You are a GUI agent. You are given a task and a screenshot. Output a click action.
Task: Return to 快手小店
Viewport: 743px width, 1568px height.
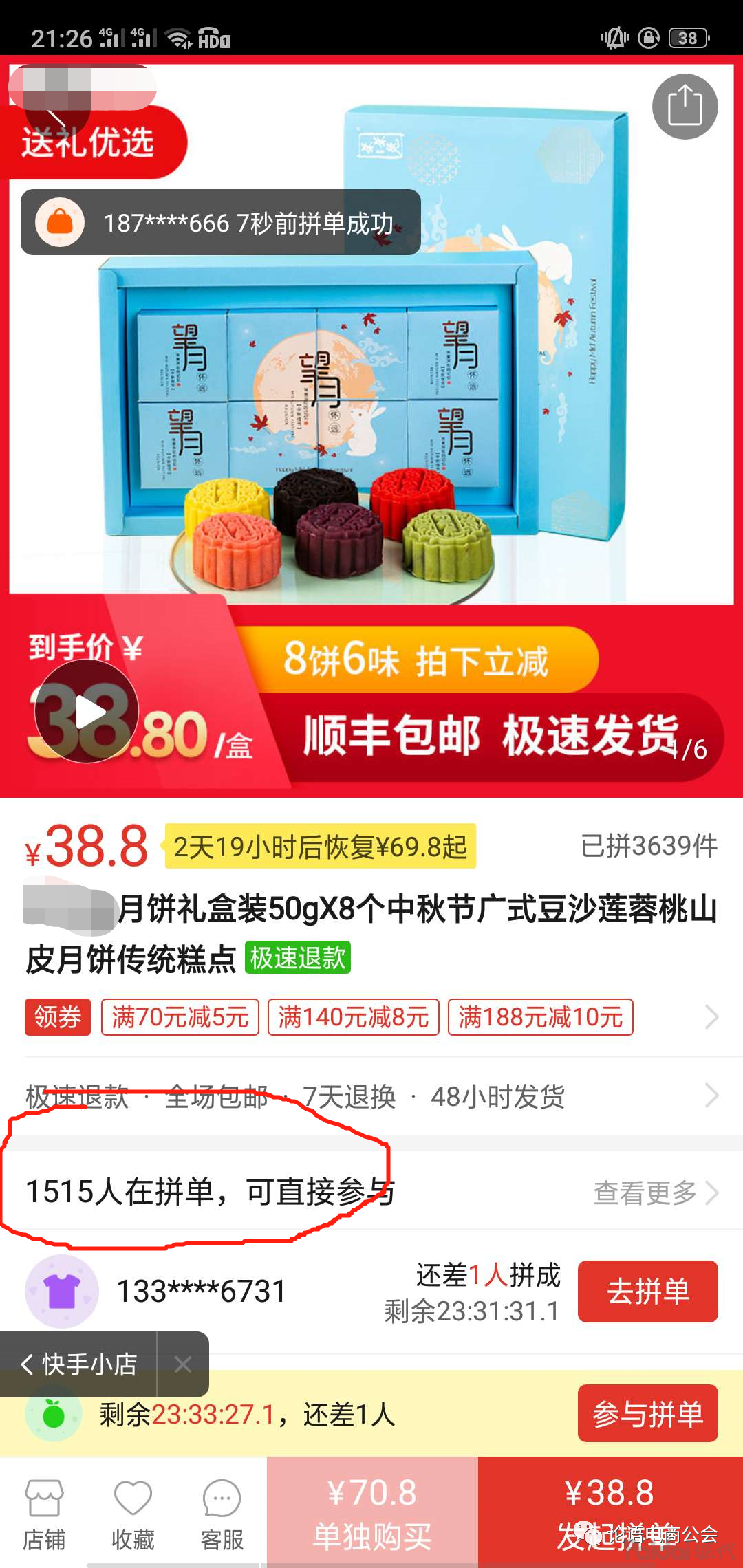pos(79,1364)
